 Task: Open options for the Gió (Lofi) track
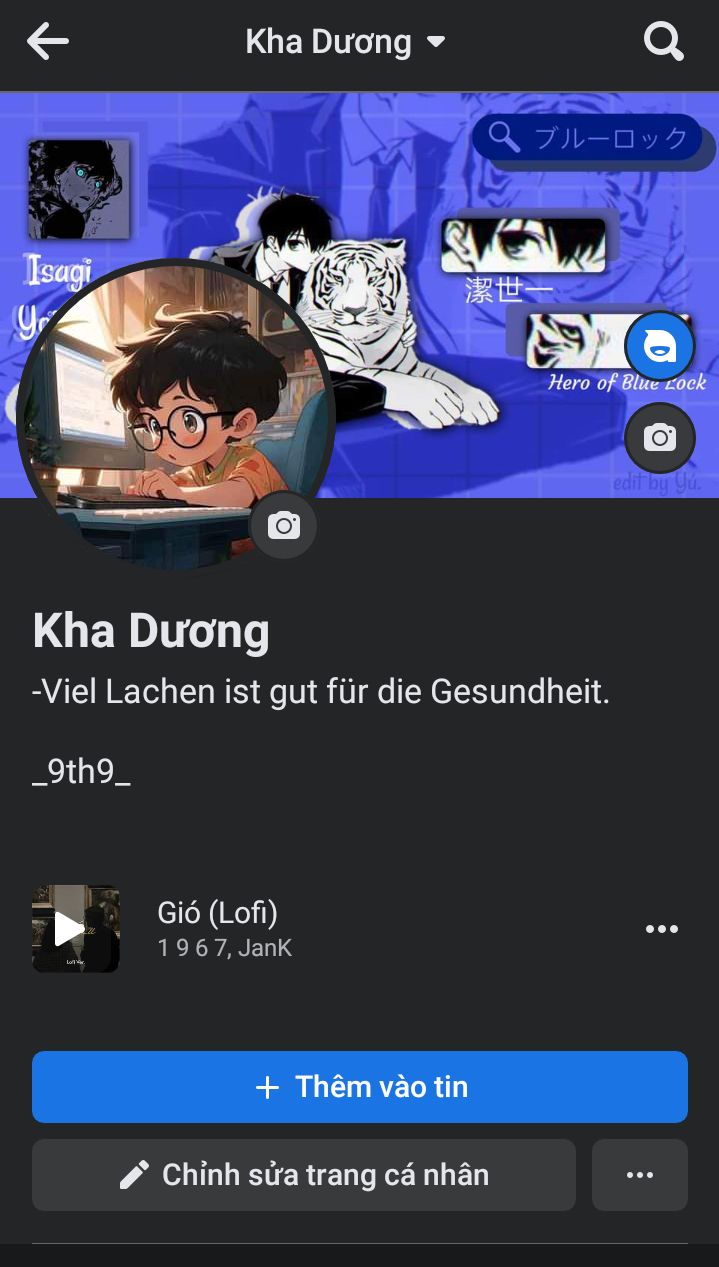pyautogui.click(x=661, y=929)
